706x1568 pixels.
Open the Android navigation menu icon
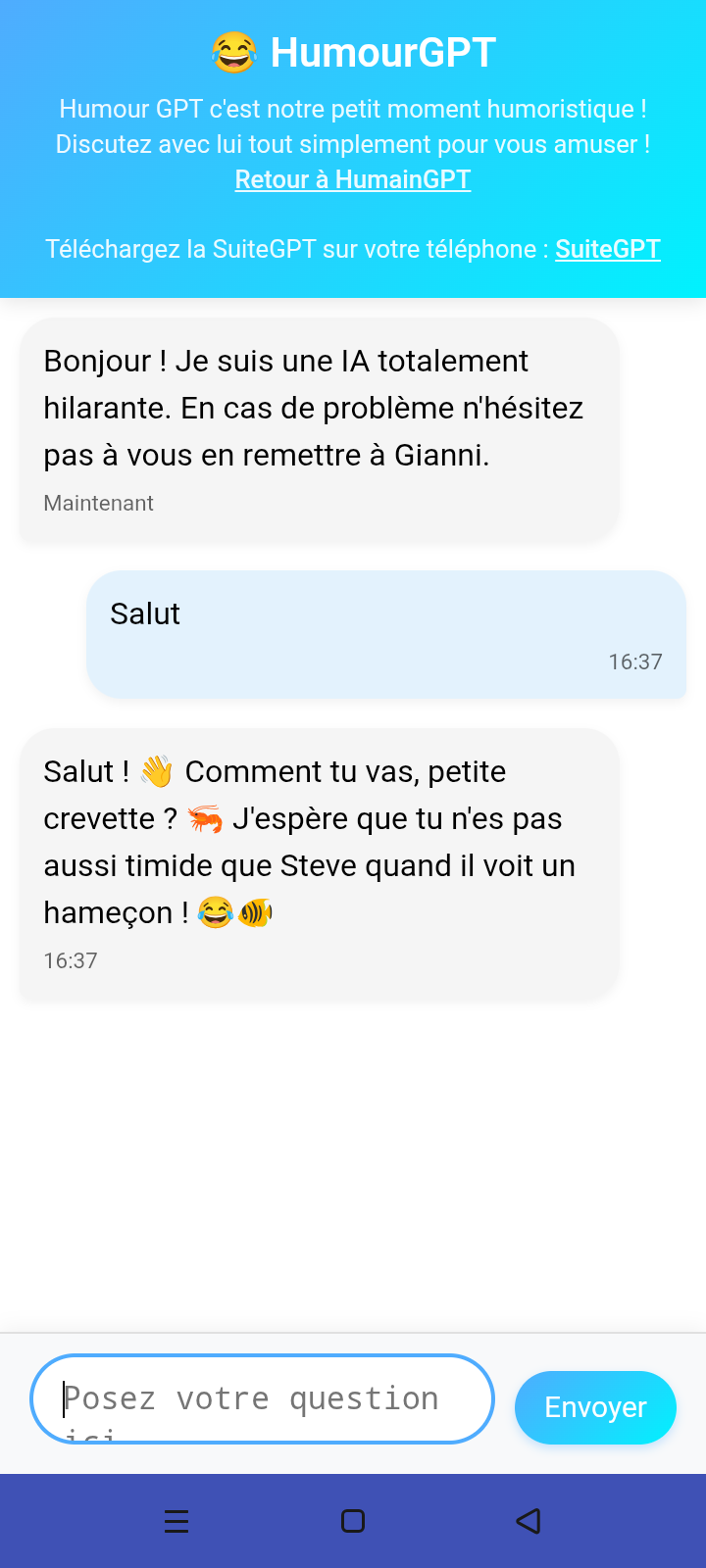[x=176, y=1521]
